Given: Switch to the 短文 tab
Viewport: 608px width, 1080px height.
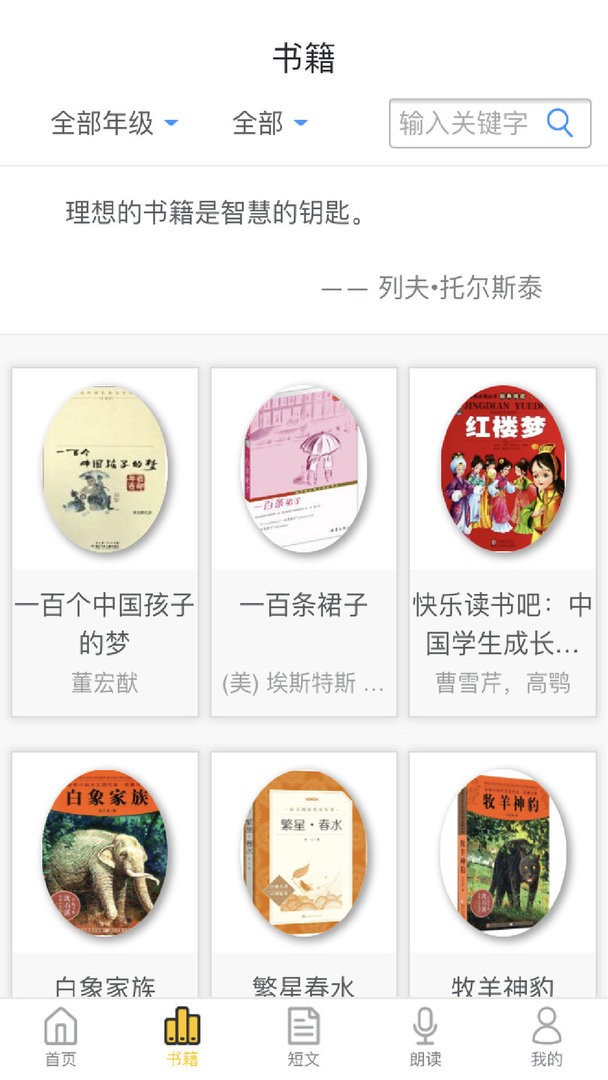Looking at the screenshot, I should point(304,1038).
